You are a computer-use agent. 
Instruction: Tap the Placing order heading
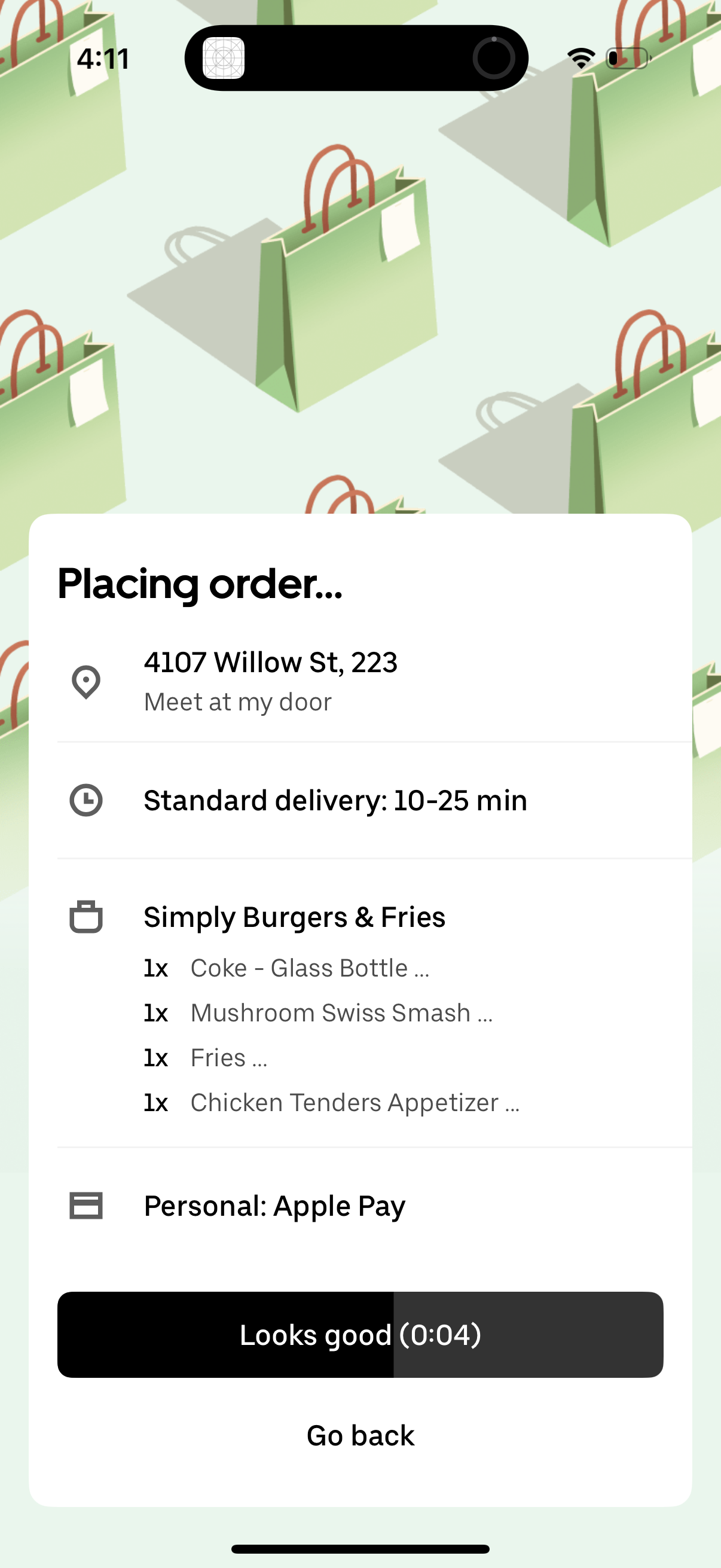[200, 583]
